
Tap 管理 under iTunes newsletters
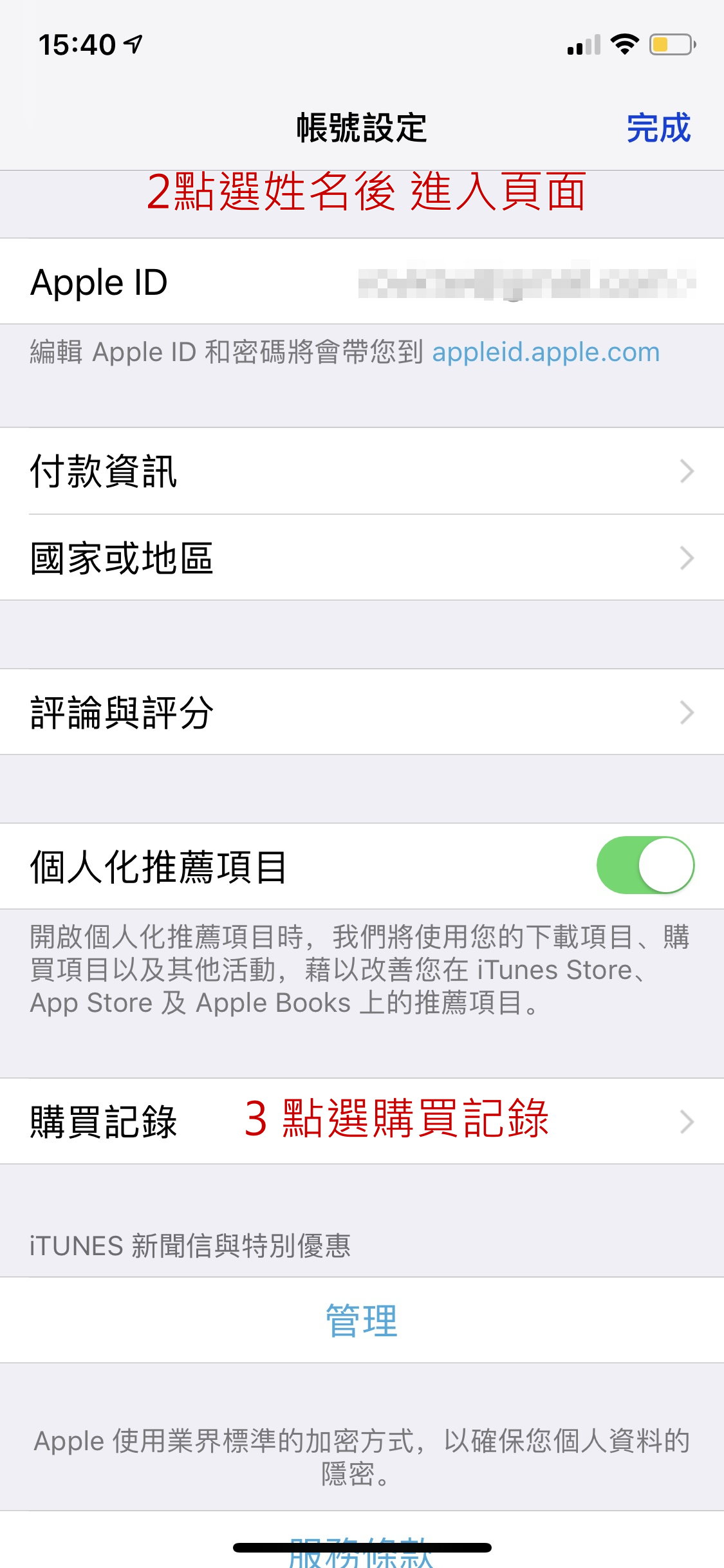(362, 1320)
